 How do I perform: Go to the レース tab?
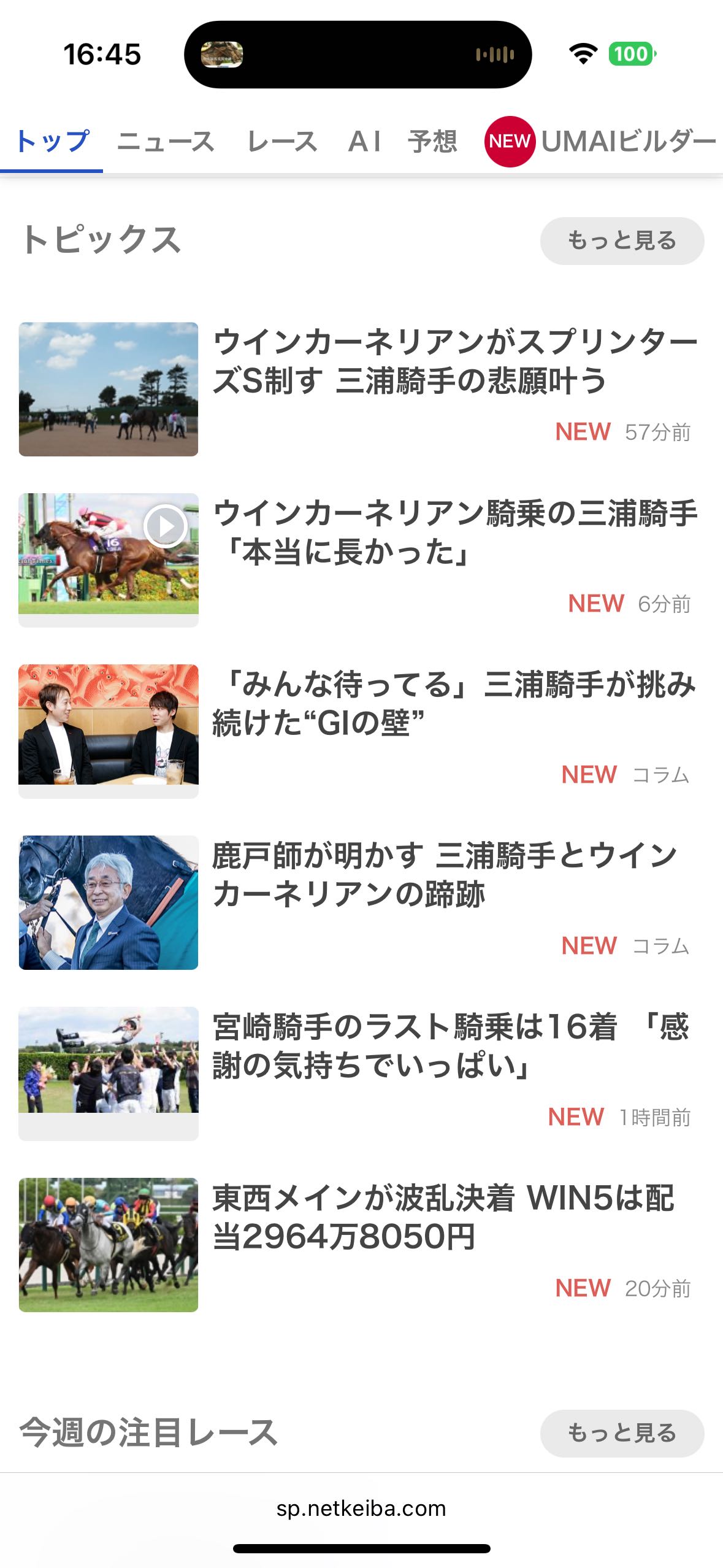click(282, 142)
